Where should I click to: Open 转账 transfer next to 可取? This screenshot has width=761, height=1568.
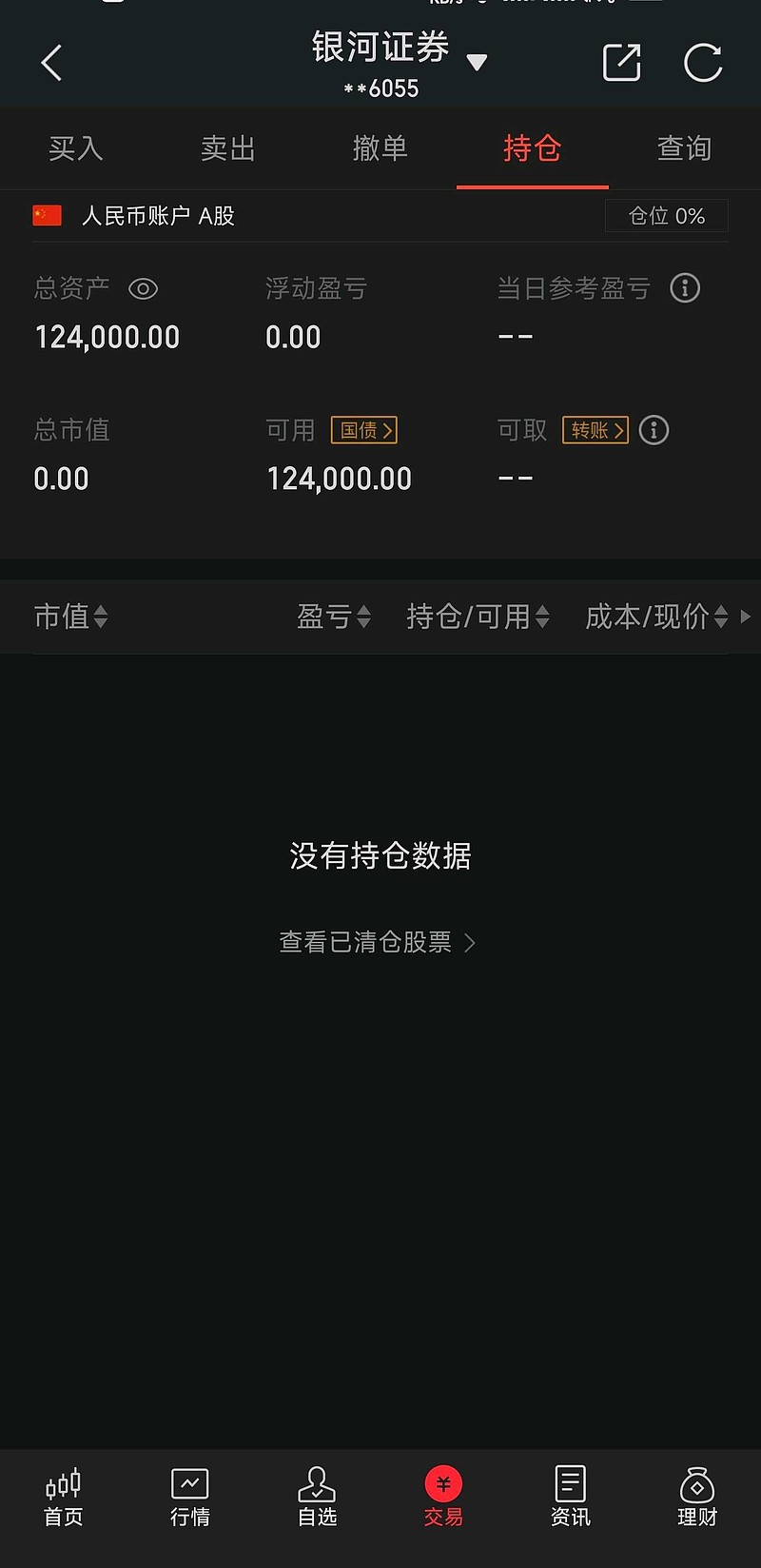[x=595, y=430]
